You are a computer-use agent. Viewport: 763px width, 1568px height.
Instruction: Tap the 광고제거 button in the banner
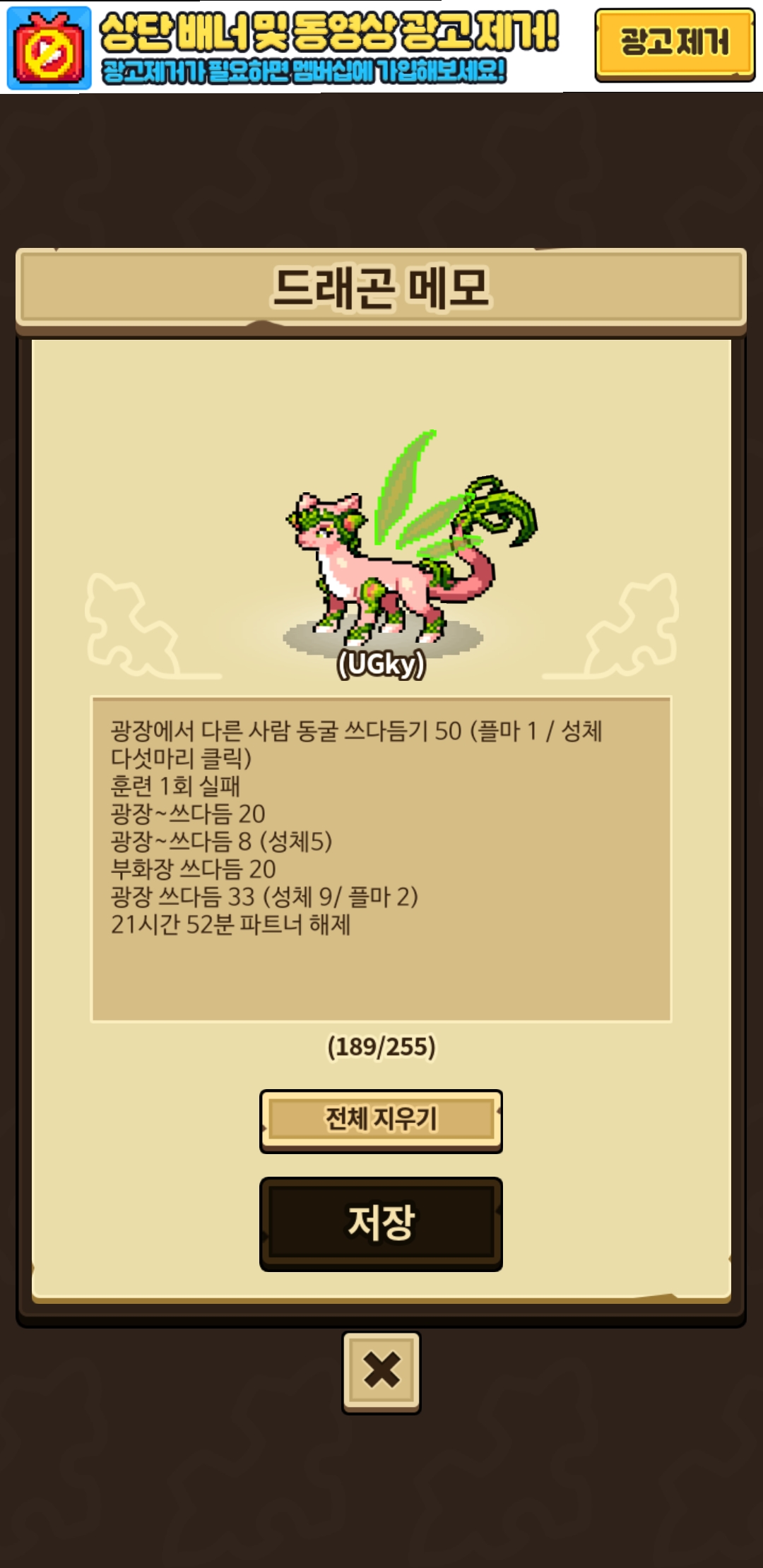[x=674, y=44]
